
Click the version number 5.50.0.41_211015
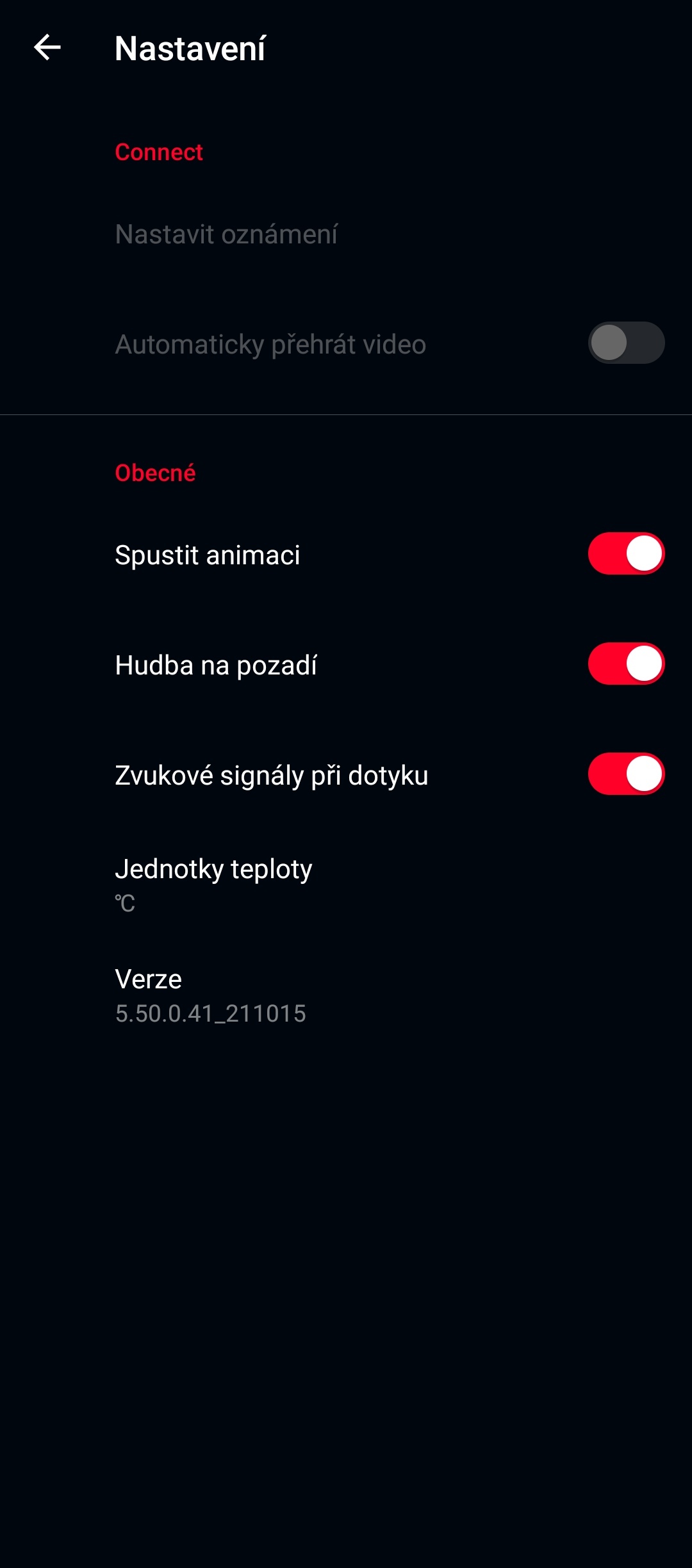(210, 1013)
